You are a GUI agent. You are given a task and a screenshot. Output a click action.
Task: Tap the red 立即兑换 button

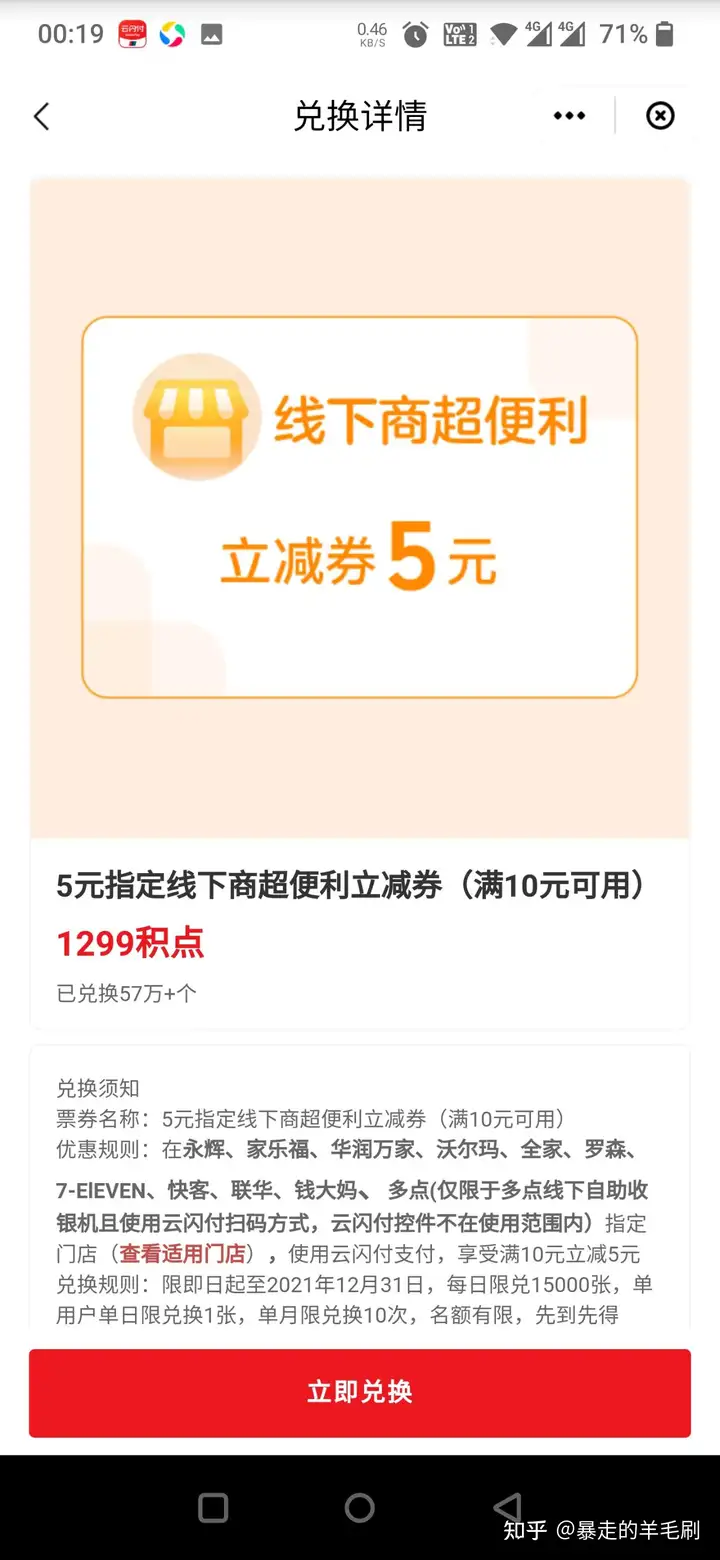pos(360,1392)
